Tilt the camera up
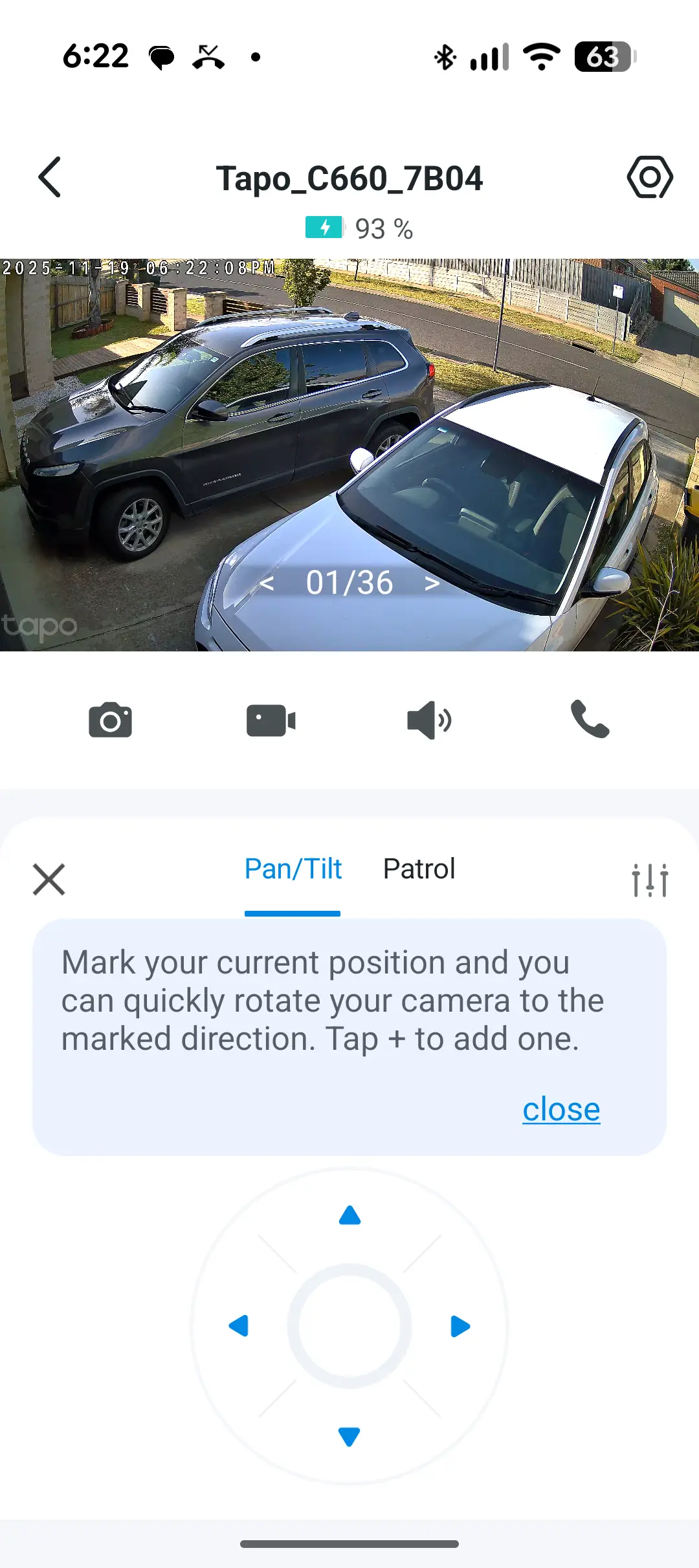The height and width of the screenshot is (1568, 699). (x=349, y=1215)
